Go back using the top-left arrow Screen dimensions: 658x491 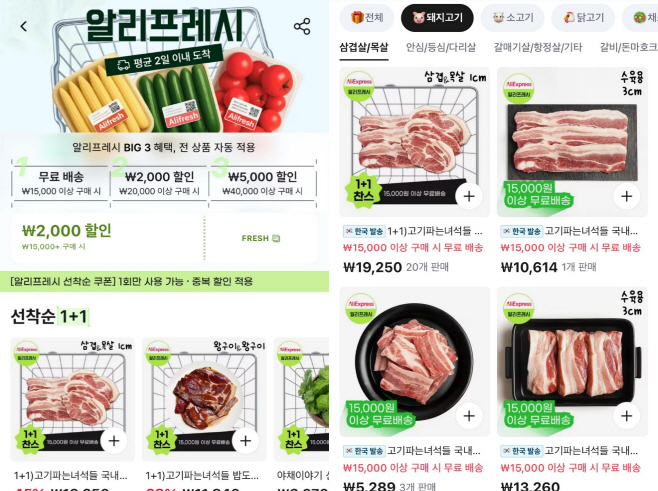(x=23, y=27)
